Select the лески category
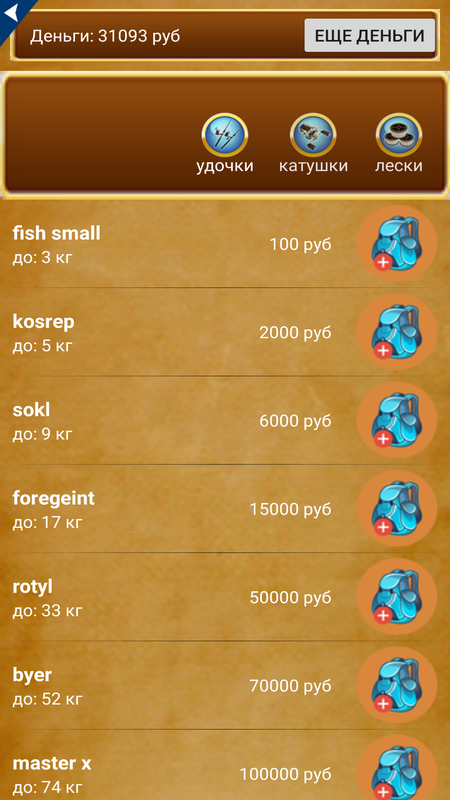The height and width of the screenshot is (800, 450). (x=398, y=143)
